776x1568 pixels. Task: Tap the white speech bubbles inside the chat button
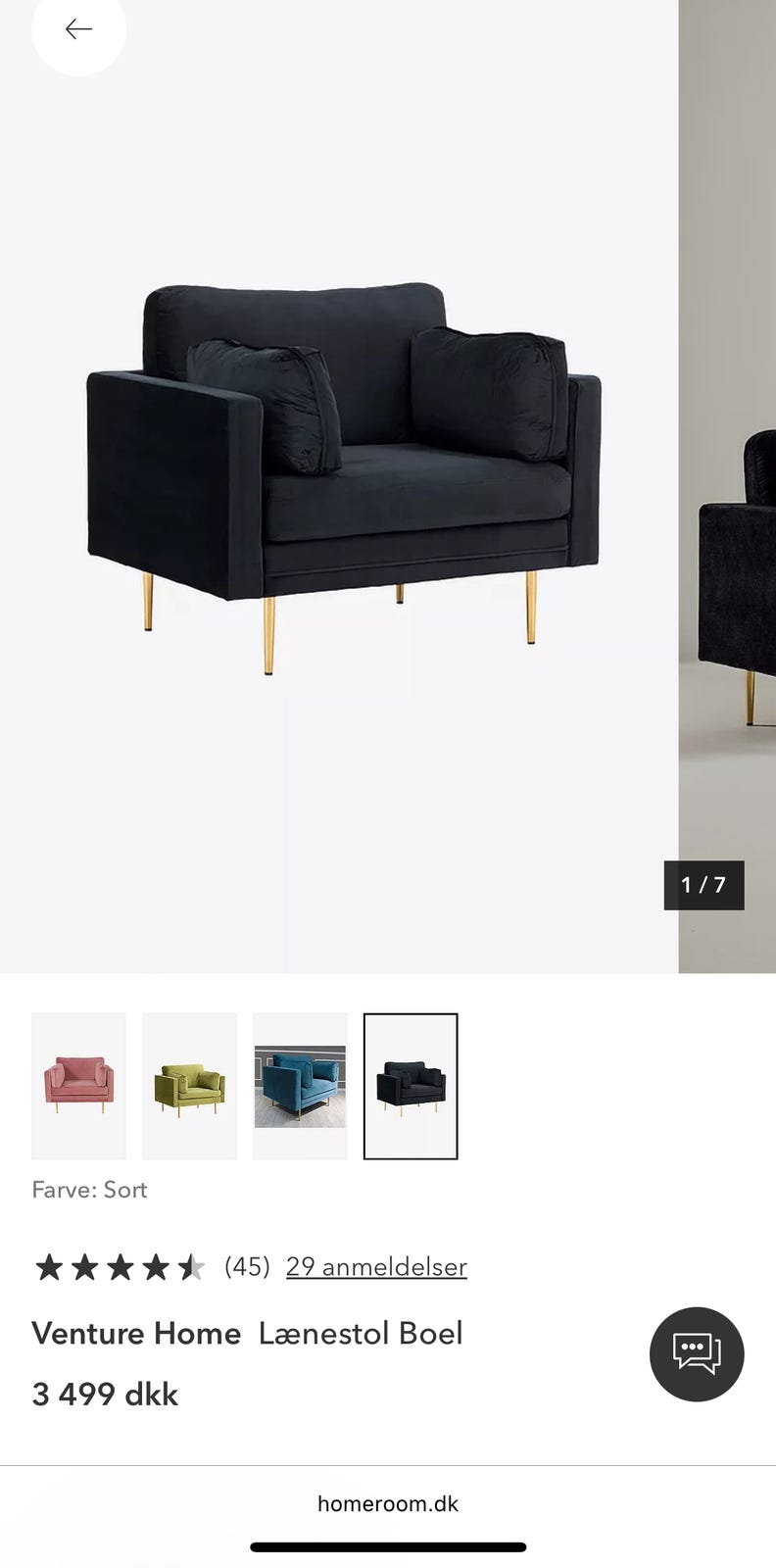[x=697, y=1353]
